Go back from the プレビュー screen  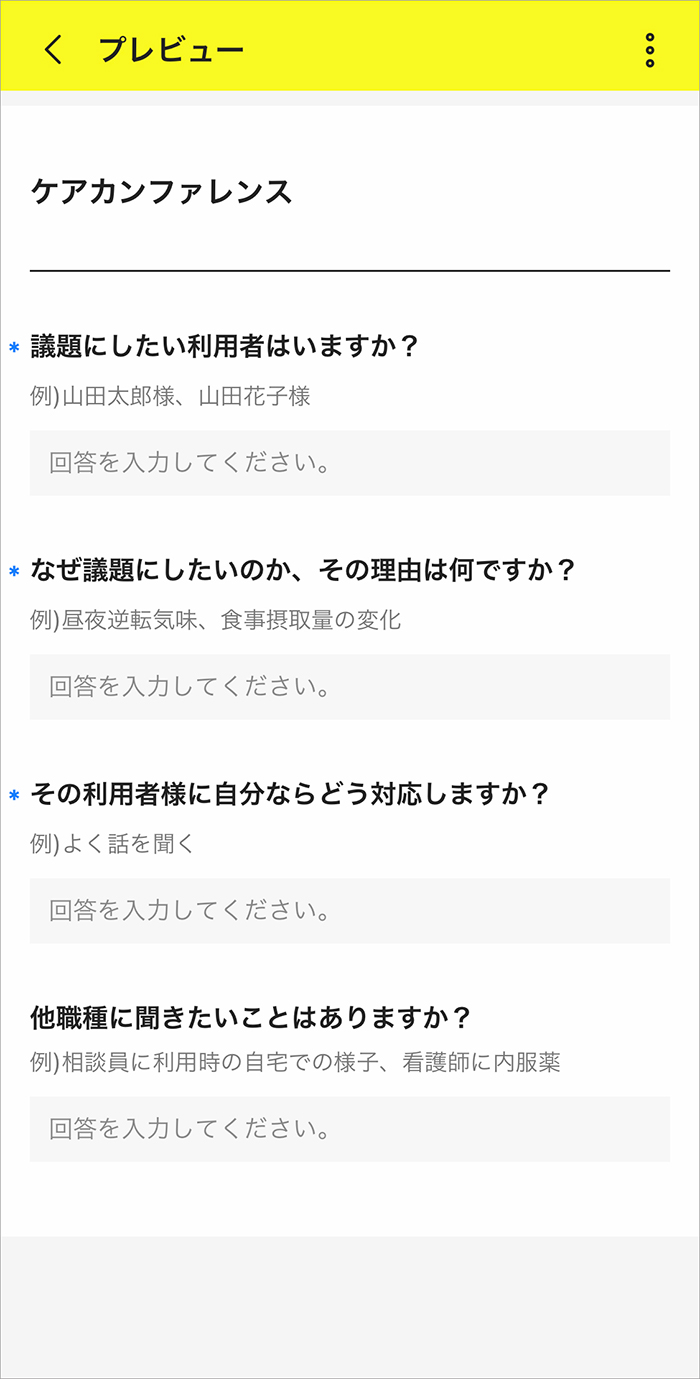pos(53,50)
